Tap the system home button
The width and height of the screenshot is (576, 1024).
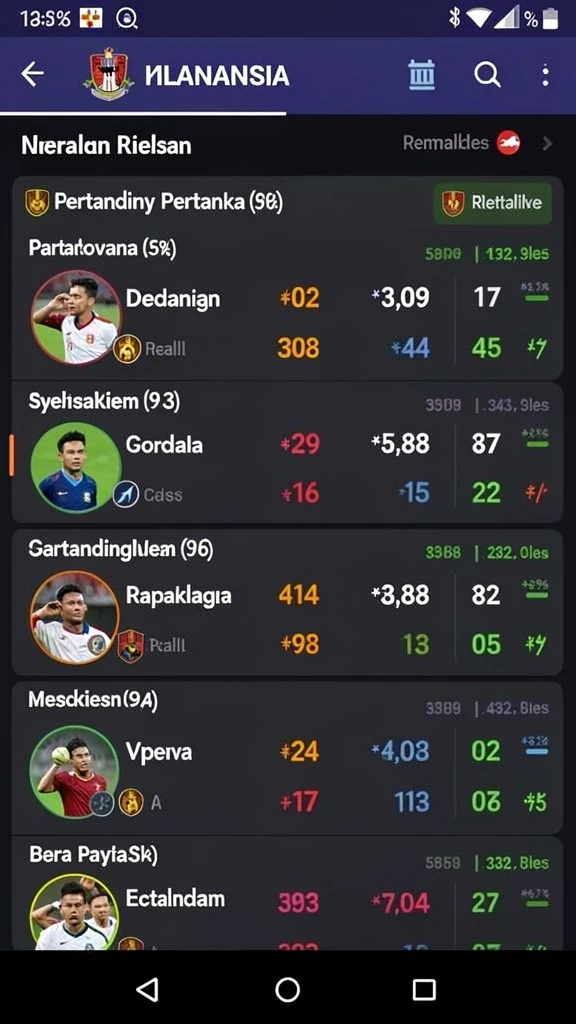[287, 989]
